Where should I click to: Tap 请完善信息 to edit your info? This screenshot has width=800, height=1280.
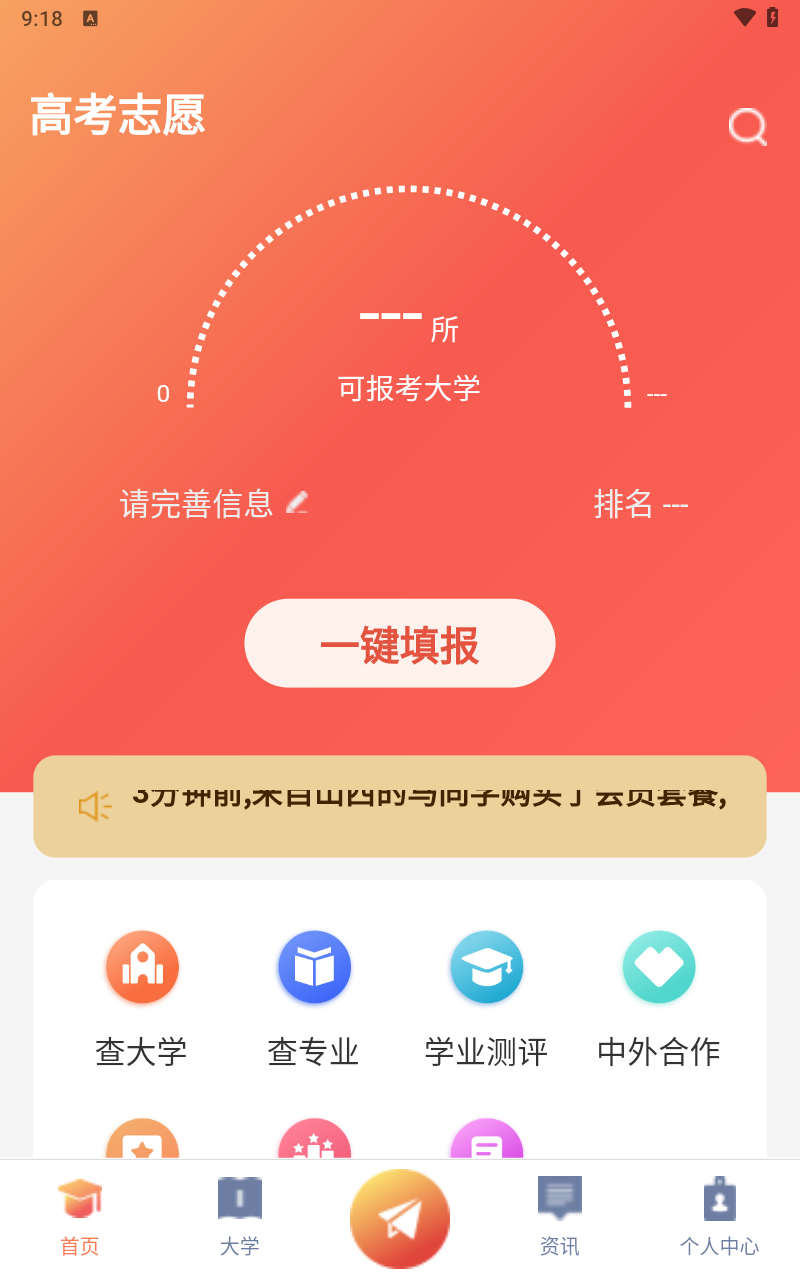tap(213, 503)
